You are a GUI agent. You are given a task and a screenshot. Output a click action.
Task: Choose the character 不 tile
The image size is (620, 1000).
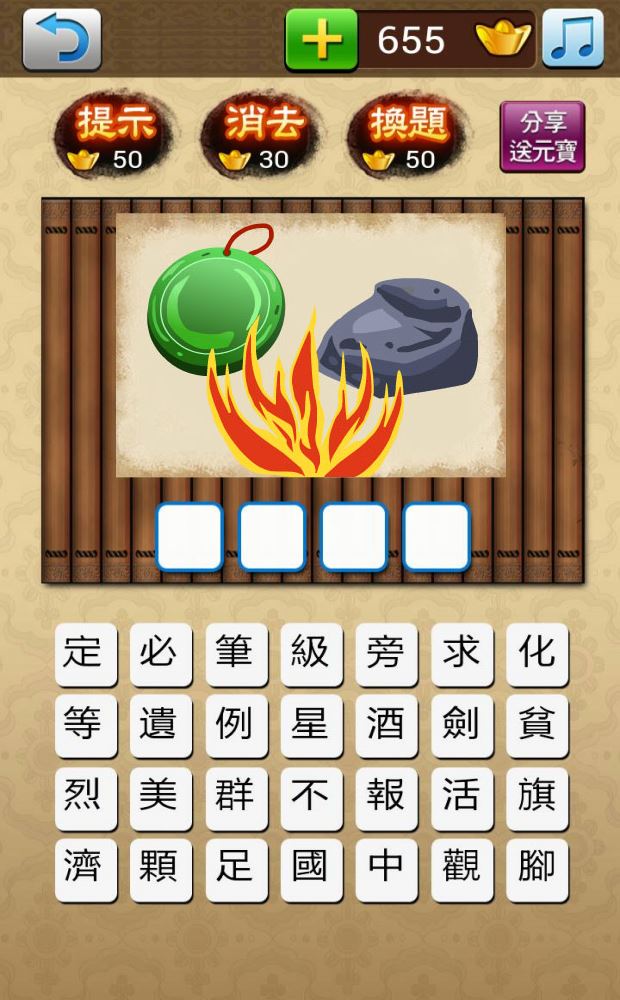pos(311,797)
